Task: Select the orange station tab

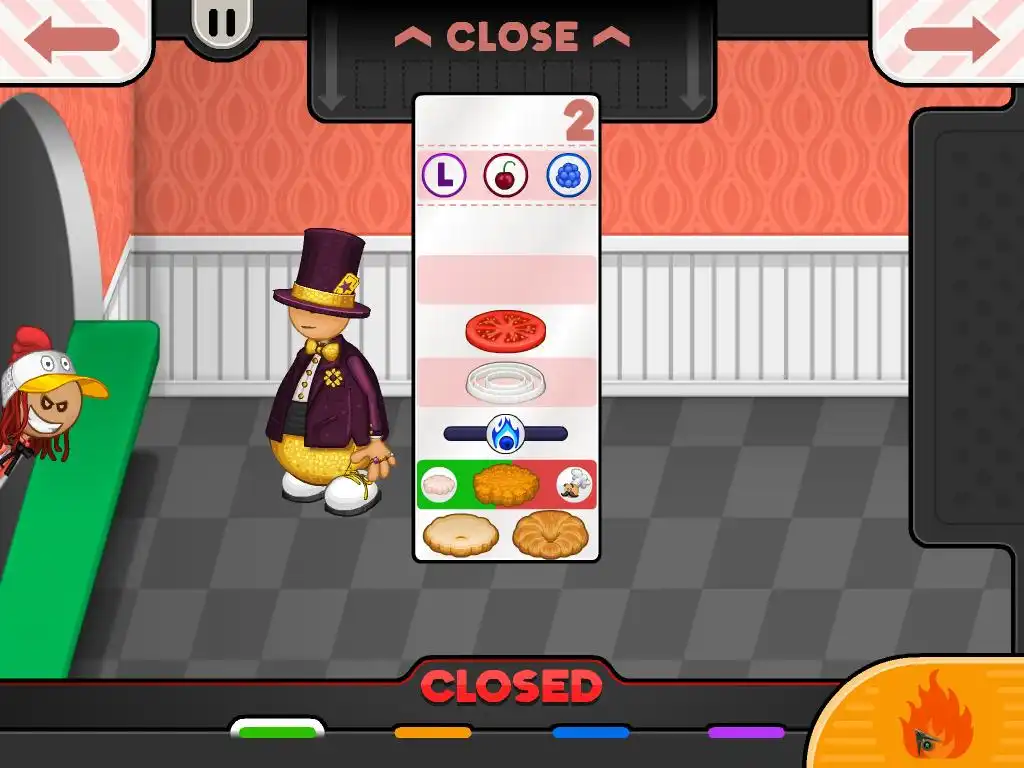Action: (x=433, y=732)
